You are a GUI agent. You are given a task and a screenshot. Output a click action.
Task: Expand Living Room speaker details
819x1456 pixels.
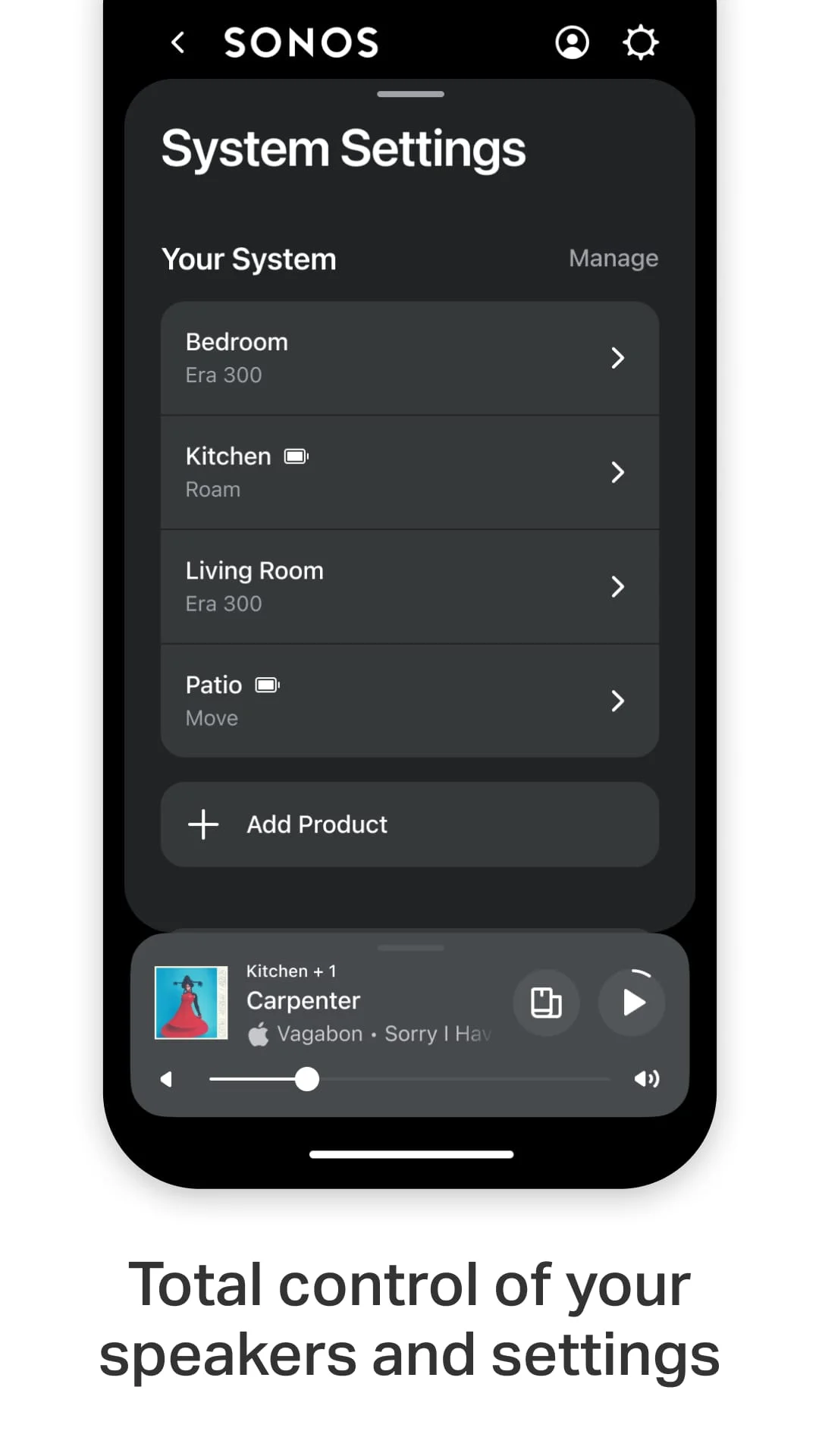click(x=618, y=586)
